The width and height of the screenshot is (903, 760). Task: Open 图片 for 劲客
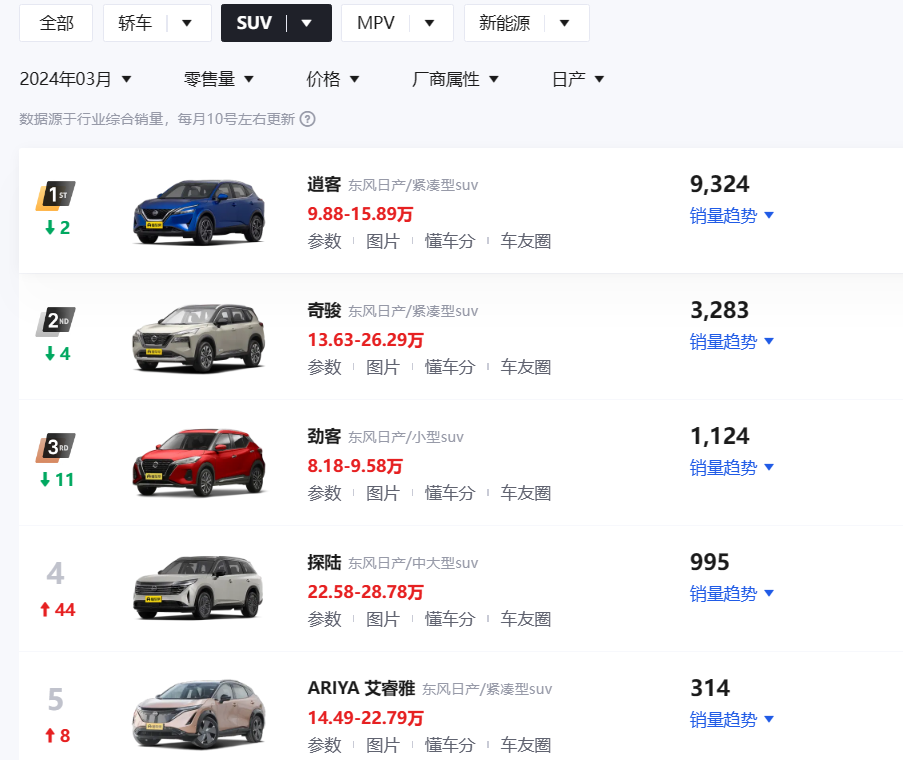382,493
